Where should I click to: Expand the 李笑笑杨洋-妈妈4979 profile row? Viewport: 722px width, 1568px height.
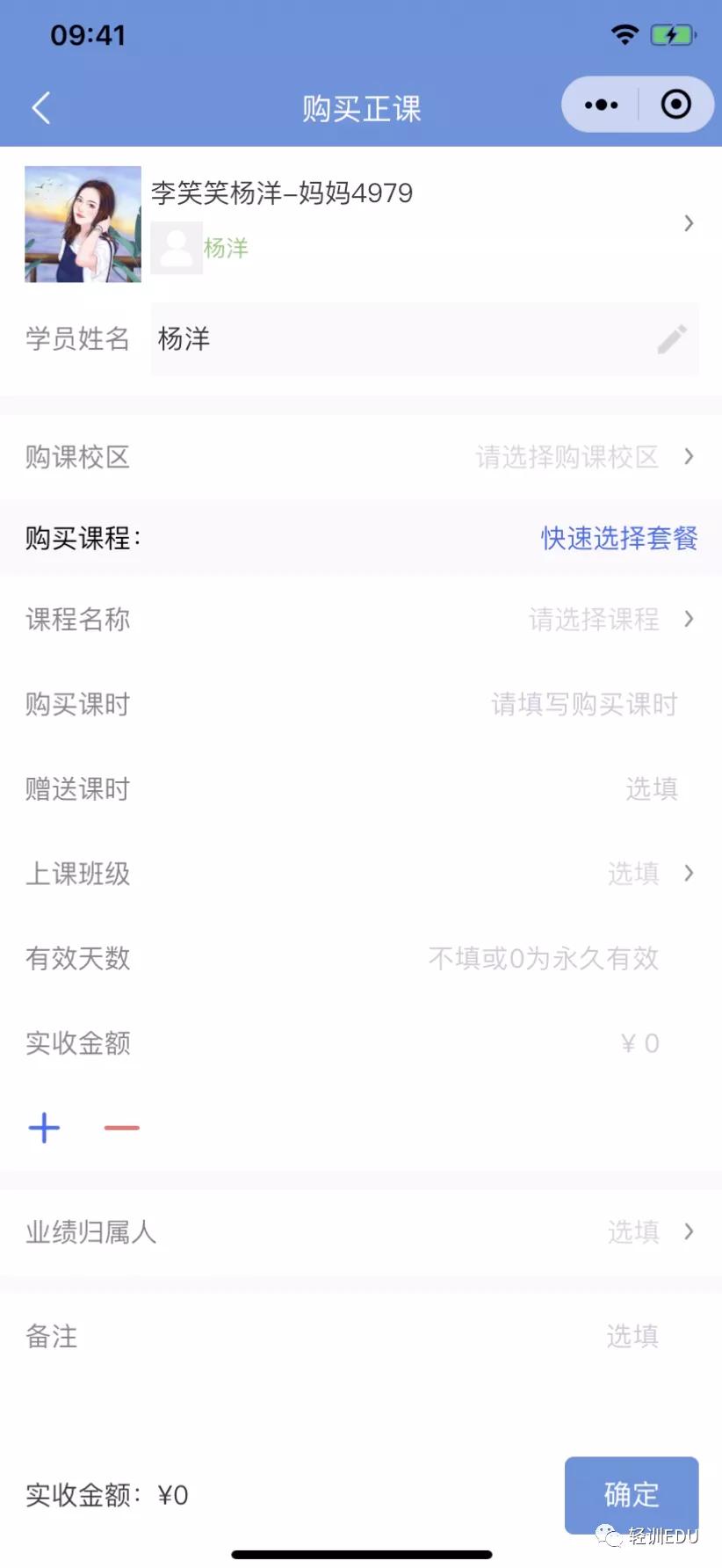[x=689, y=223]
